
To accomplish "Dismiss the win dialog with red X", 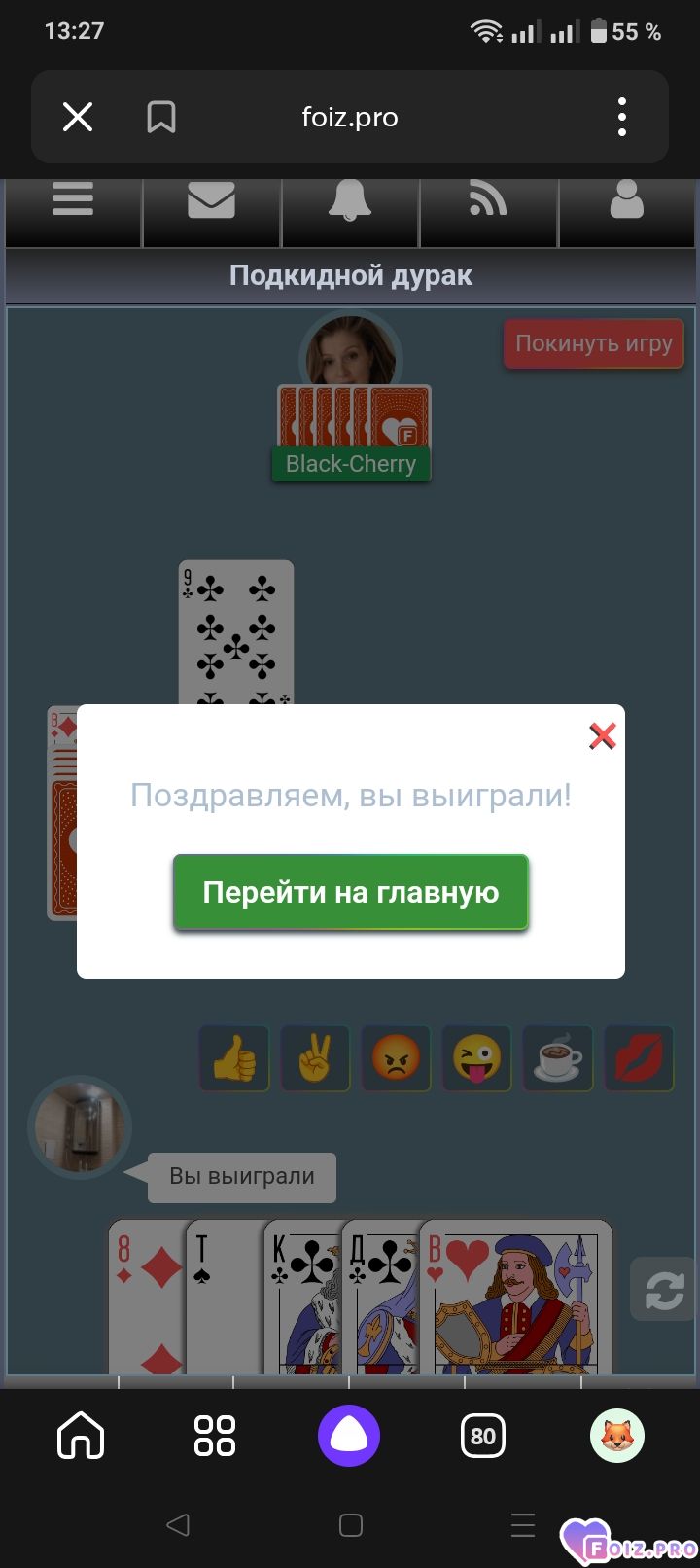I will 603,736.
